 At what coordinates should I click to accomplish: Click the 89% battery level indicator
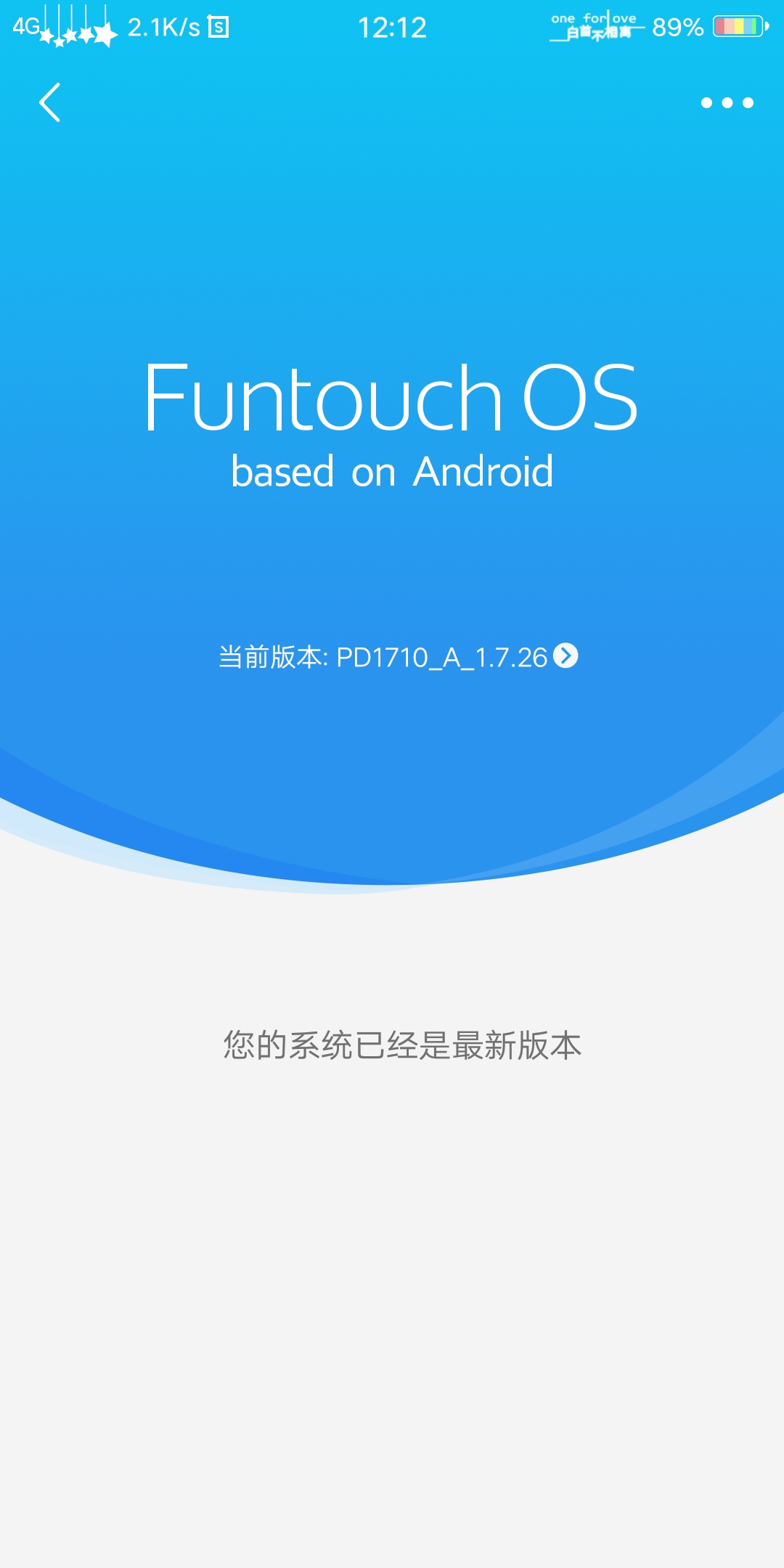click(677, 26)
